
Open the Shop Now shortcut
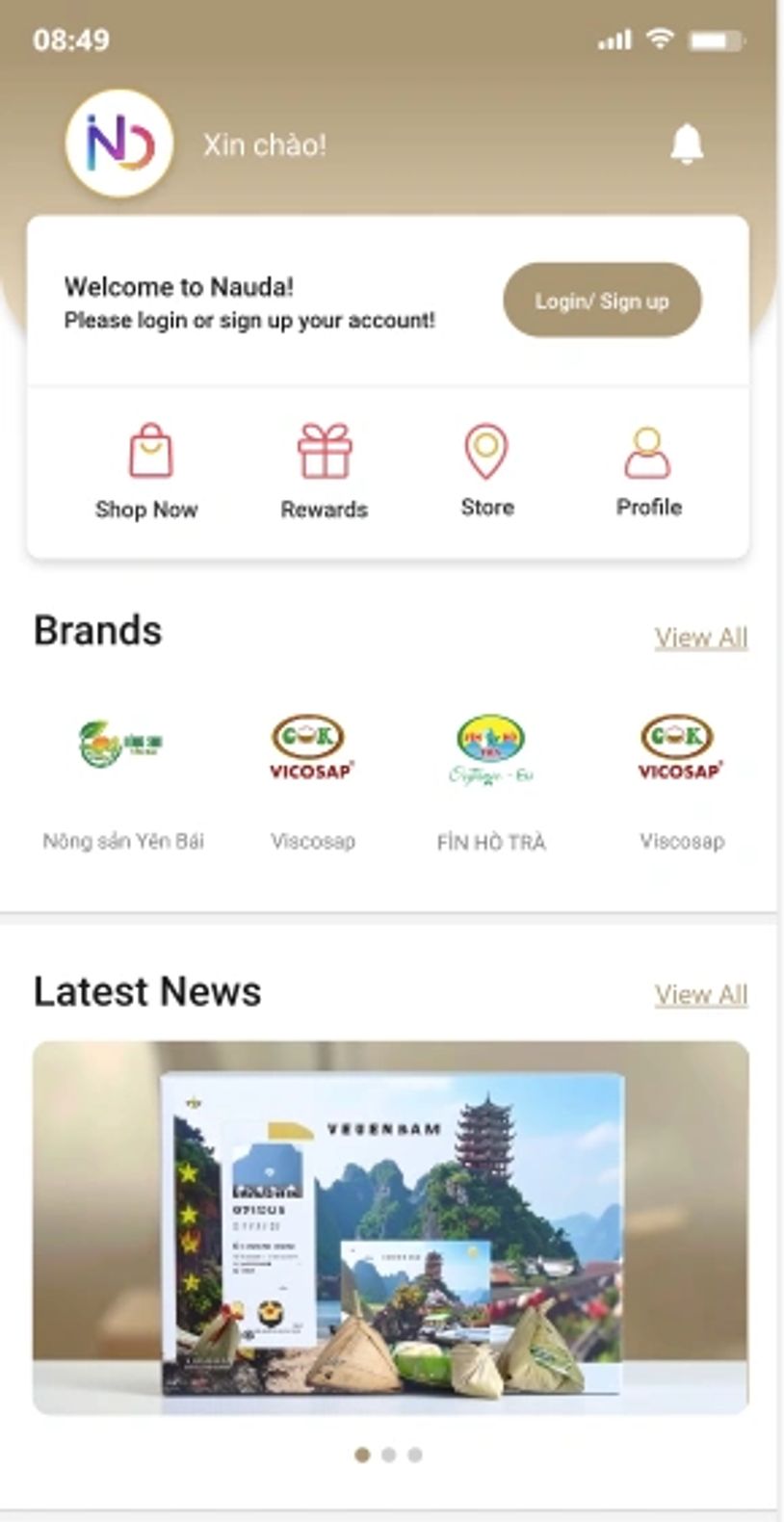point(147,471)
